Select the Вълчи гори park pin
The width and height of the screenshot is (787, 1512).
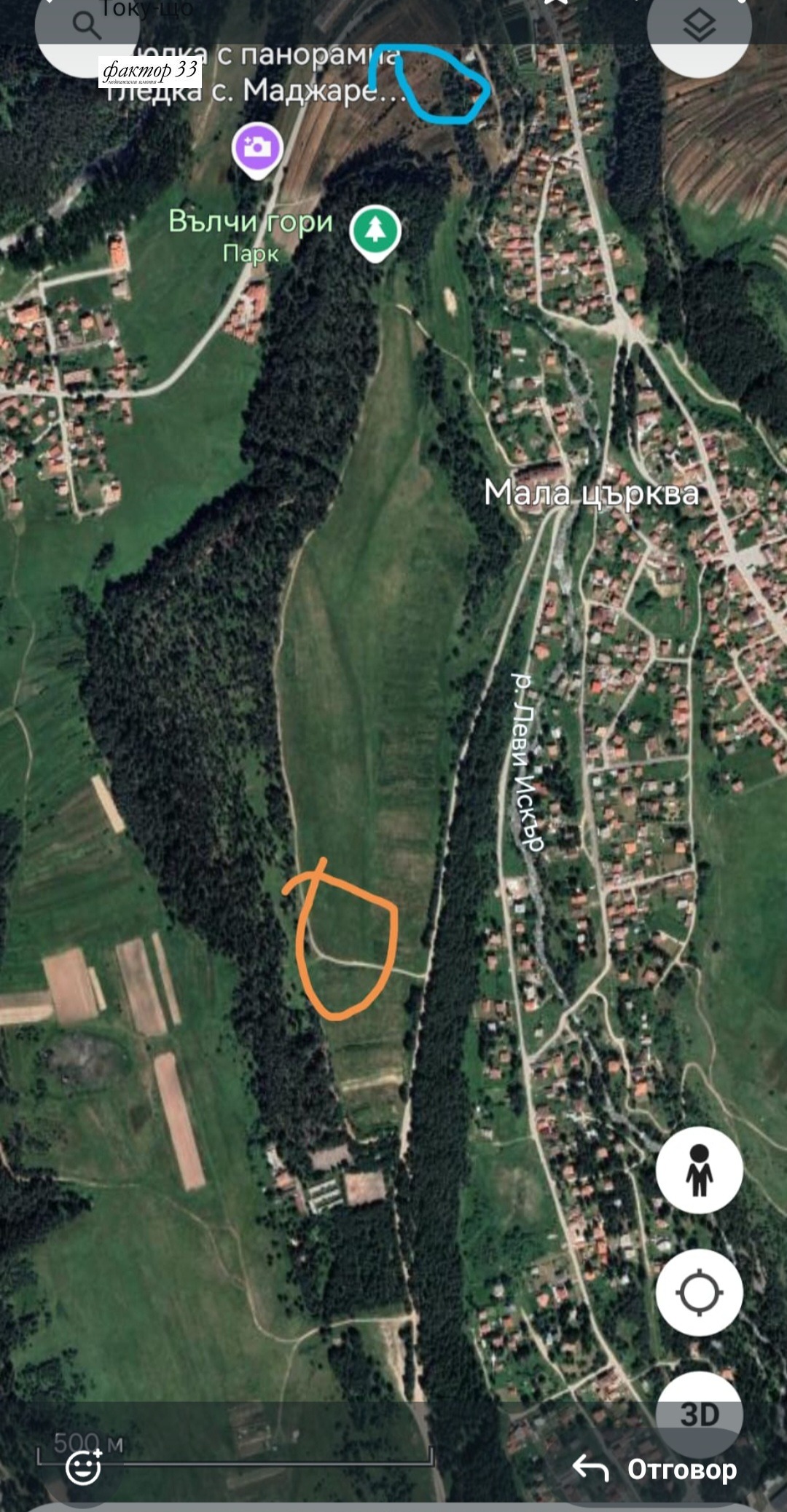(375, 231)
